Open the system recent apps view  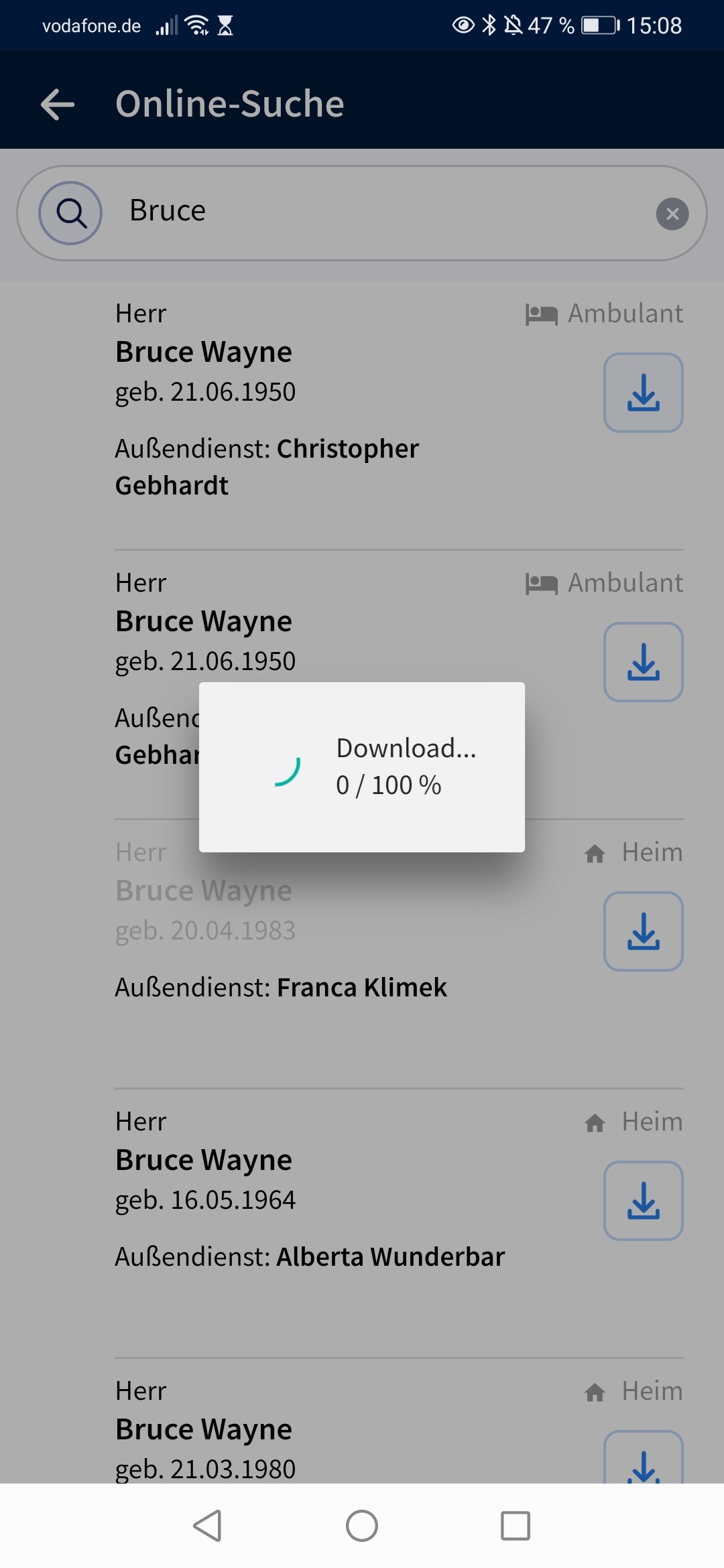point(515,1526)
